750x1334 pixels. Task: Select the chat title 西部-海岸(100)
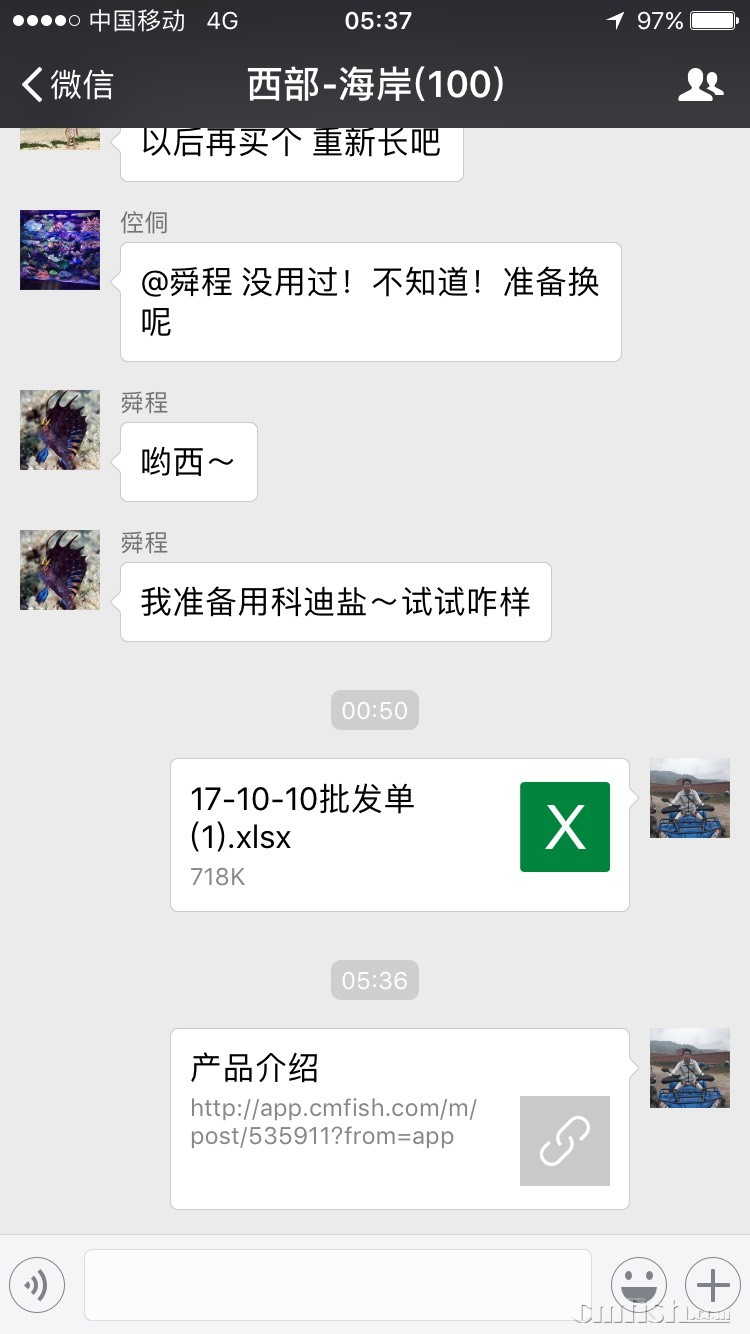coord(375,85)
